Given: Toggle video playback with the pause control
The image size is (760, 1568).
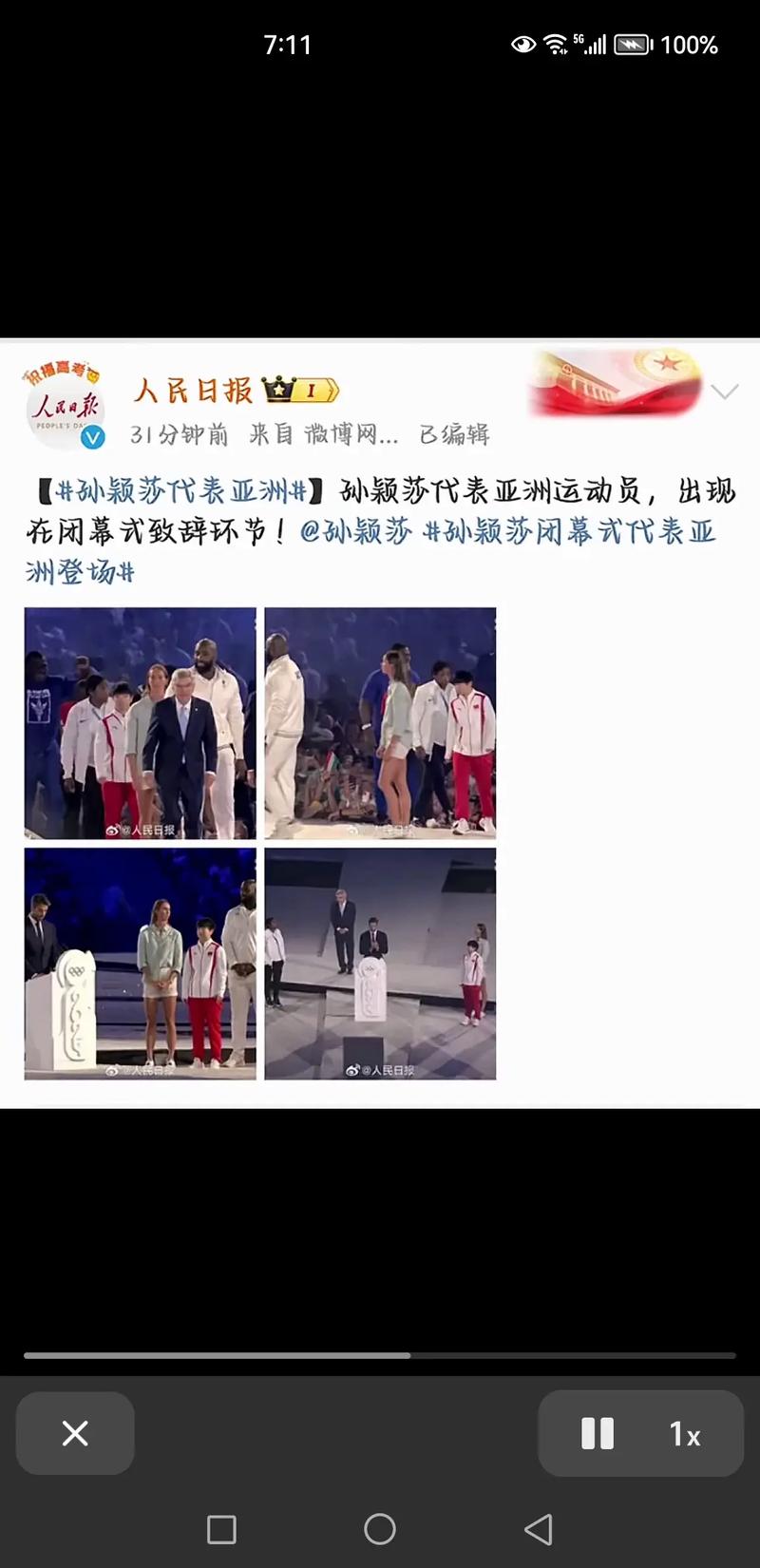Looking at the screenshot, I should click(596, 1433).
